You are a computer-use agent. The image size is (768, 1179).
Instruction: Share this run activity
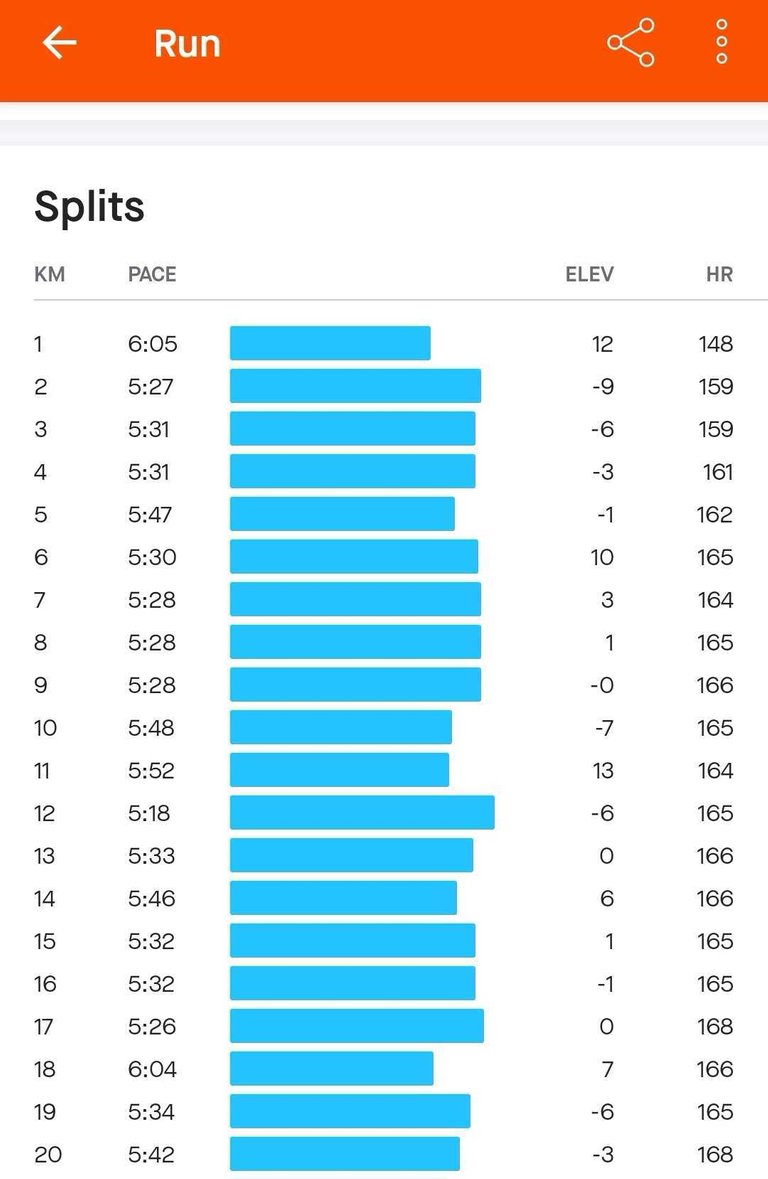pos(631,43)
